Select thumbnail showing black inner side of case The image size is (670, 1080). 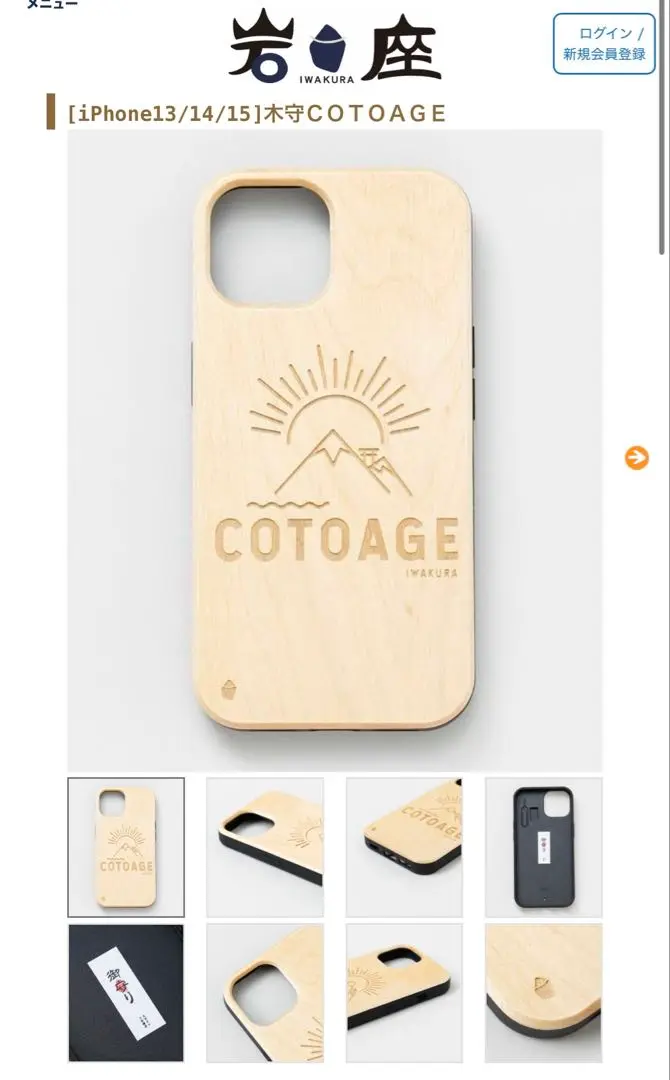[x=543, y=847]
